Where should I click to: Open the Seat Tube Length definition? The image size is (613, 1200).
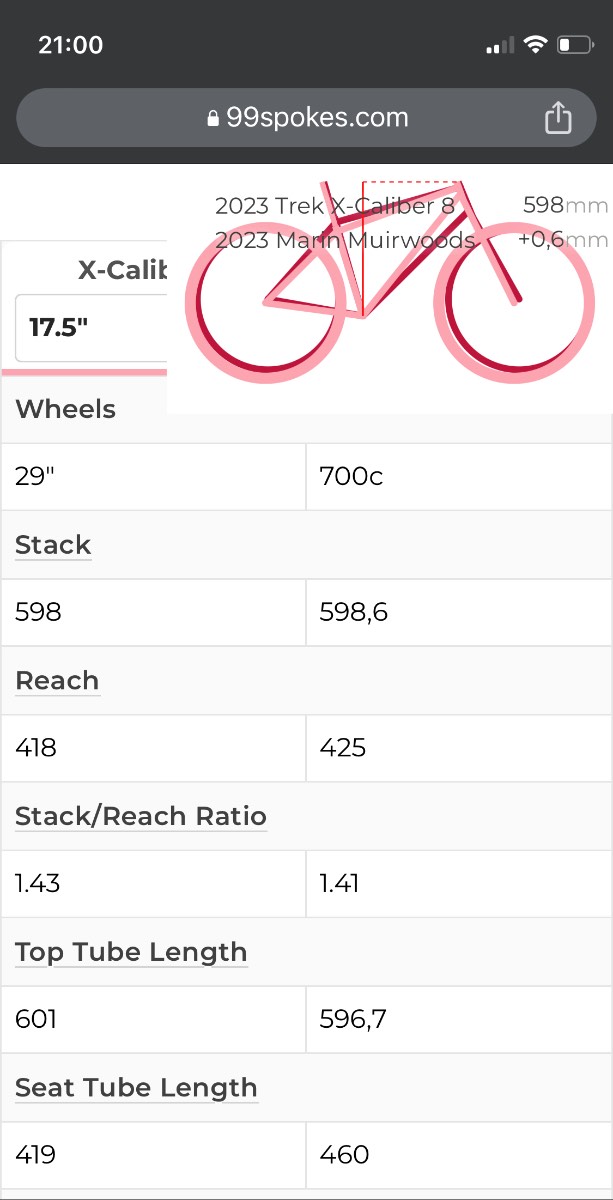(x=136, y=1088)
